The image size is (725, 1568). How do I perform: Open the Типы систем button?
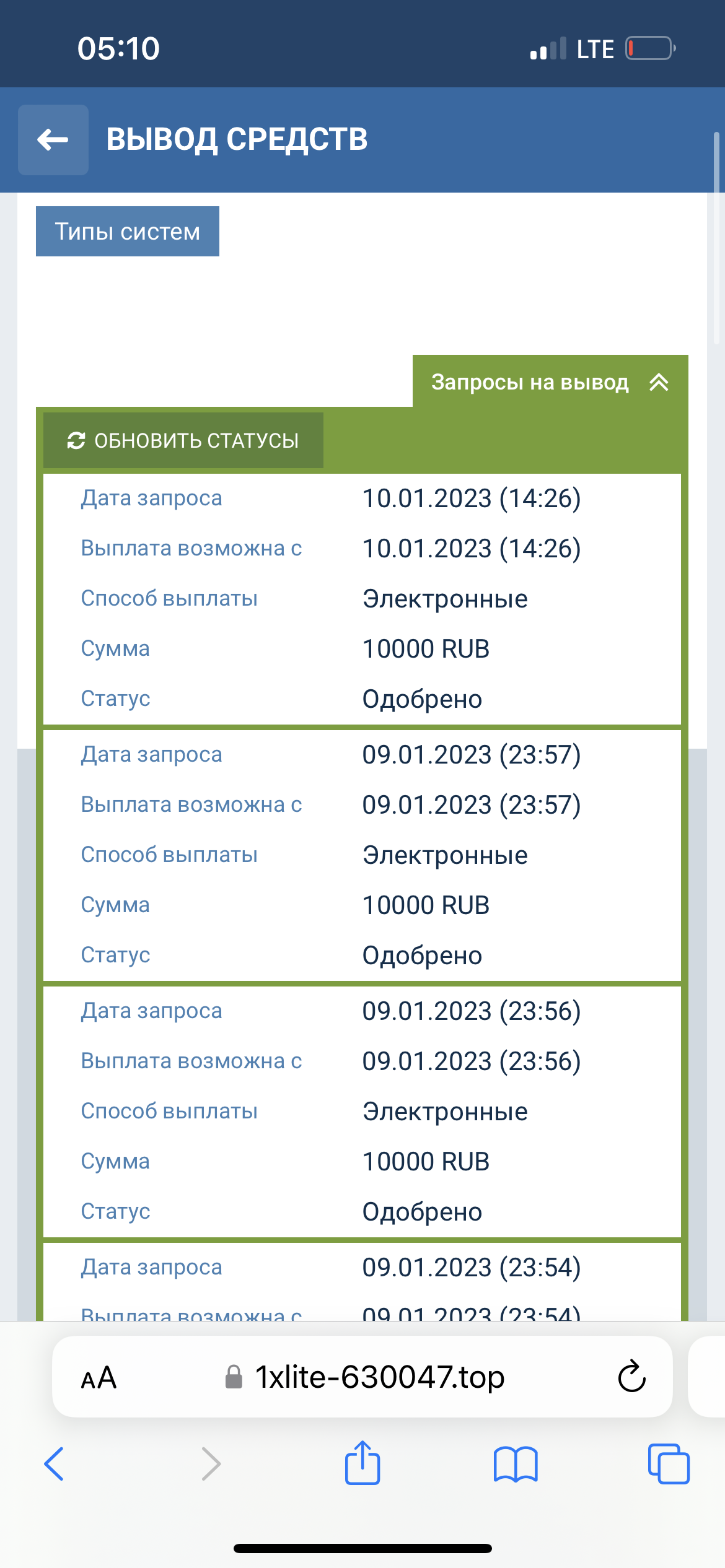[x=128, y=232]
